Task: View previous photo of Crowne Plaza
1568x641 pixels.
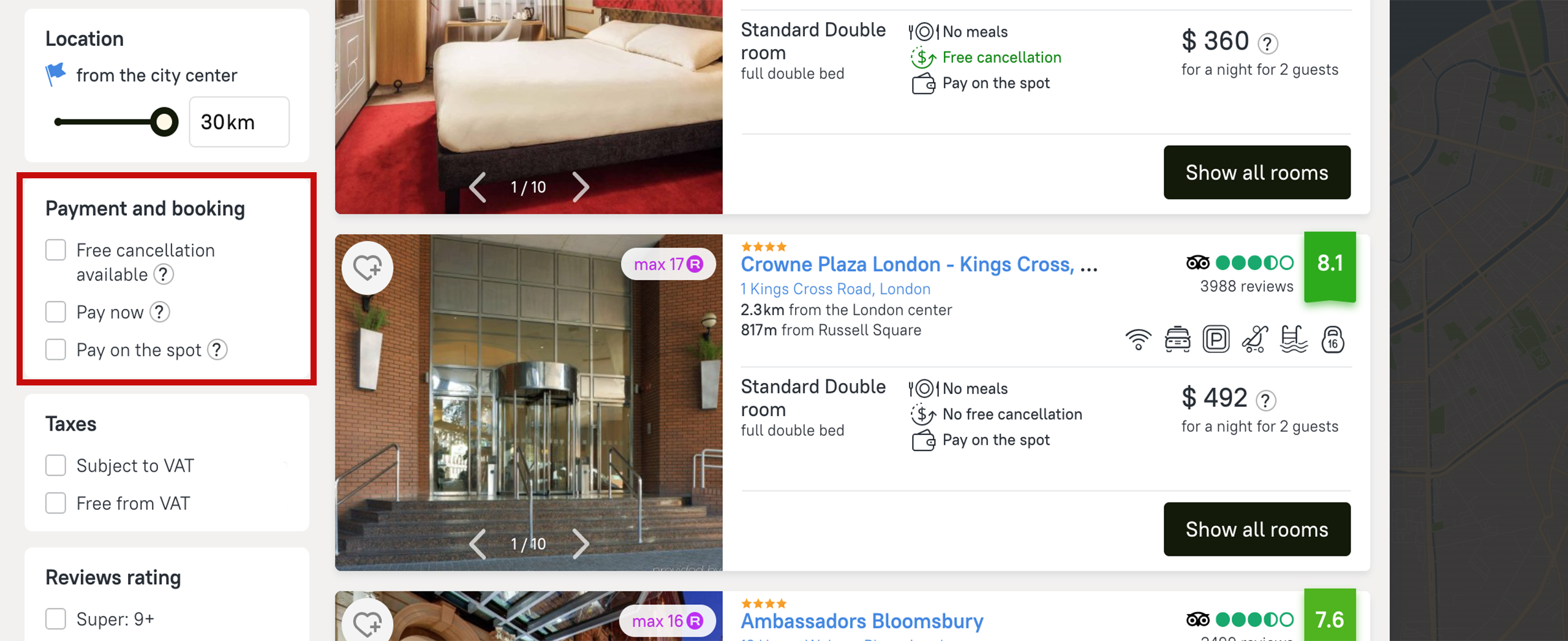Action: click(x=478, y=544)
